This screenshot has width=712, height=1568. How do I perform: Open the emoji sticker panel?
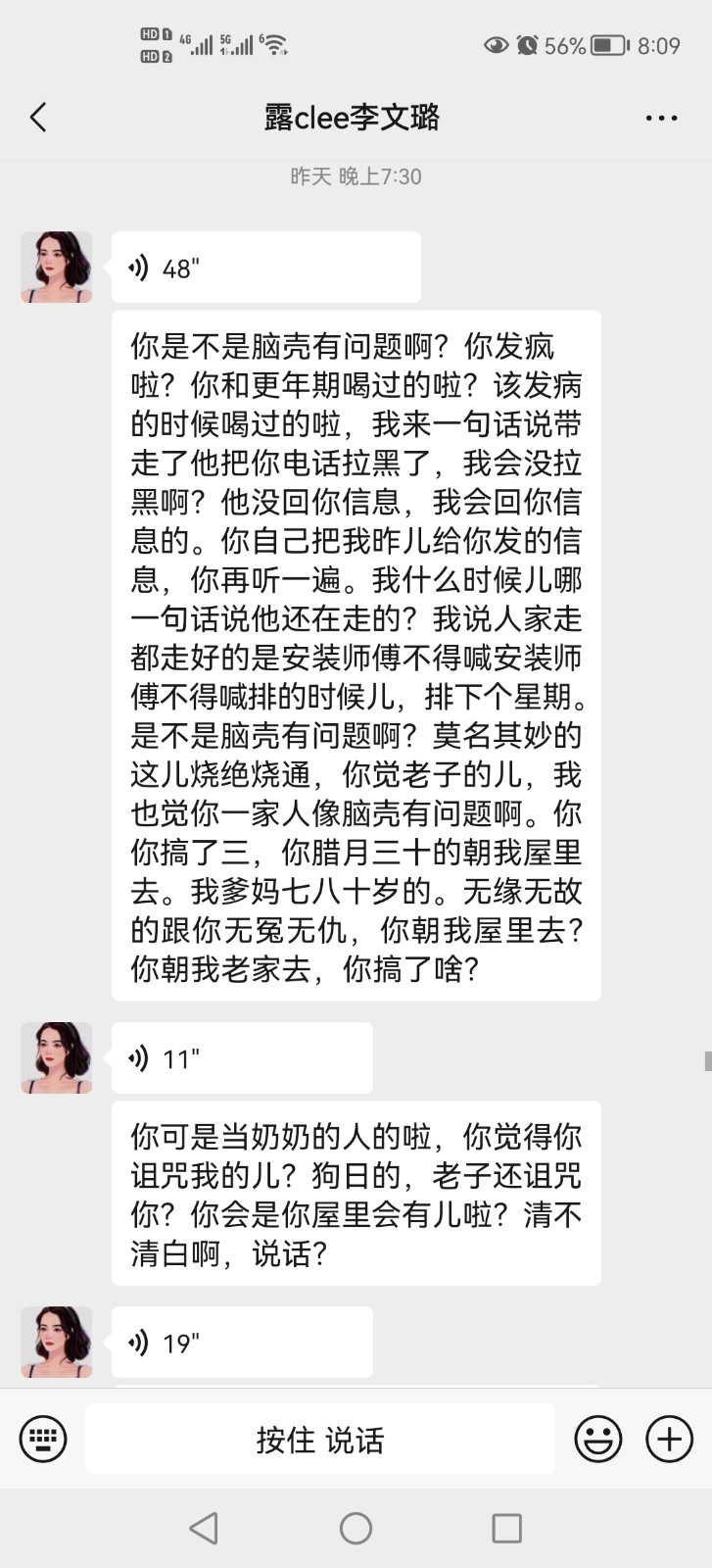pos(597,1439)
